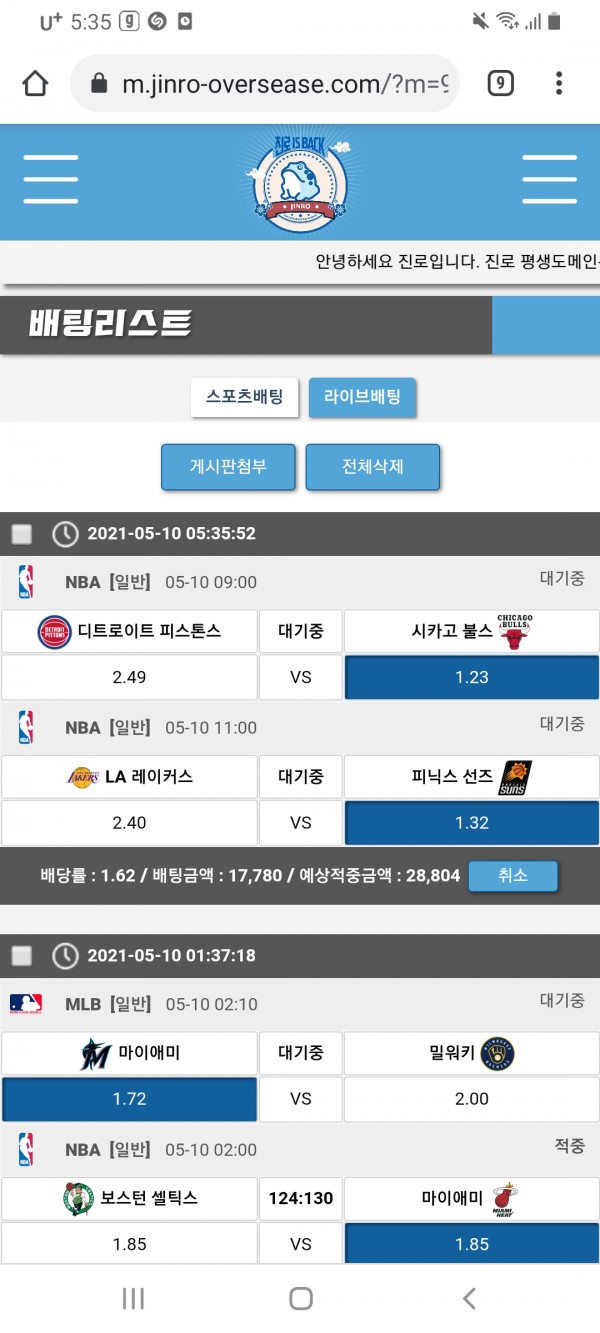Image resolution: width=600 pixels, height=1333 pixels.
Task: Open the left hamburger menu
Action: coord(51,180)
